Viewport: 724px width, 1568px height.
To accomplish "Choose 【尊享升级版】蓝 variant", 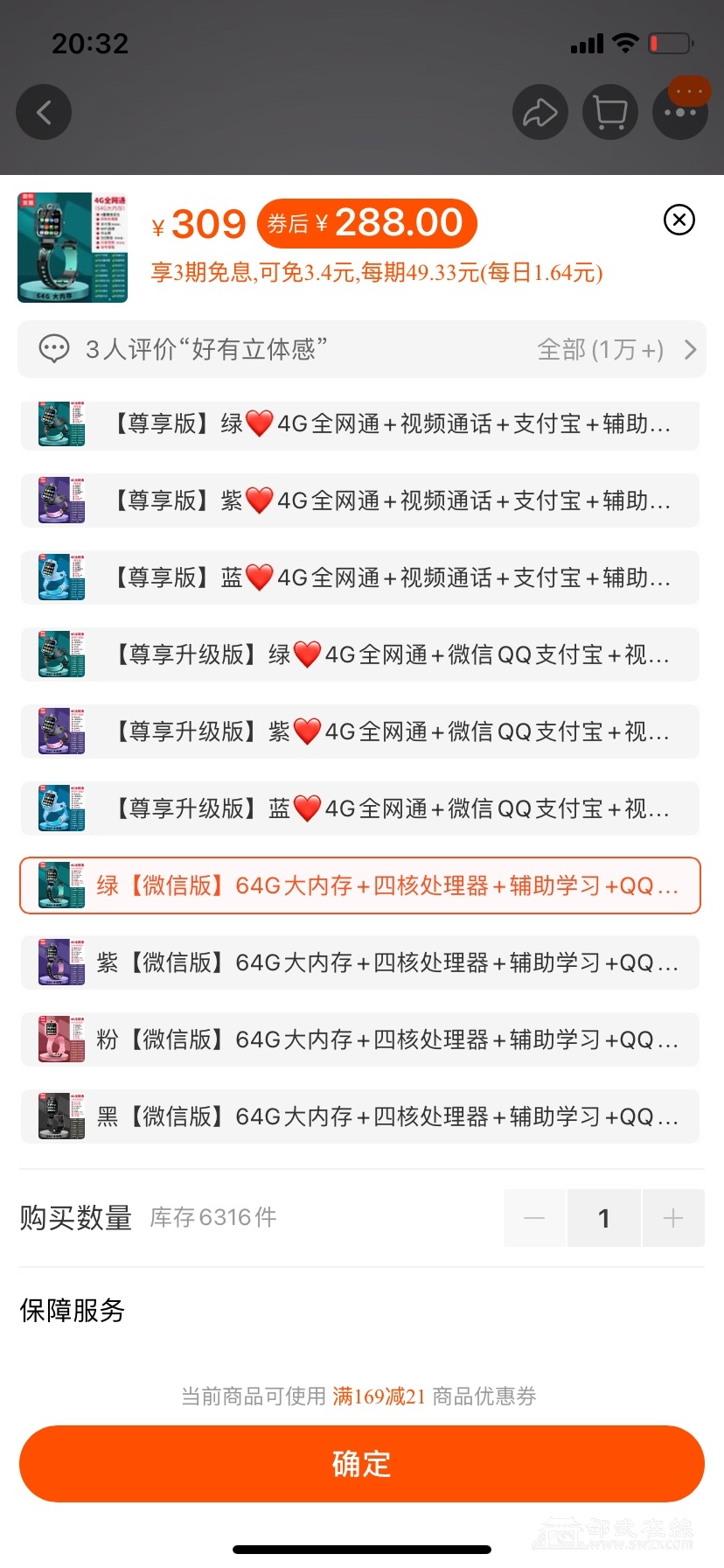I will (360, 808).
